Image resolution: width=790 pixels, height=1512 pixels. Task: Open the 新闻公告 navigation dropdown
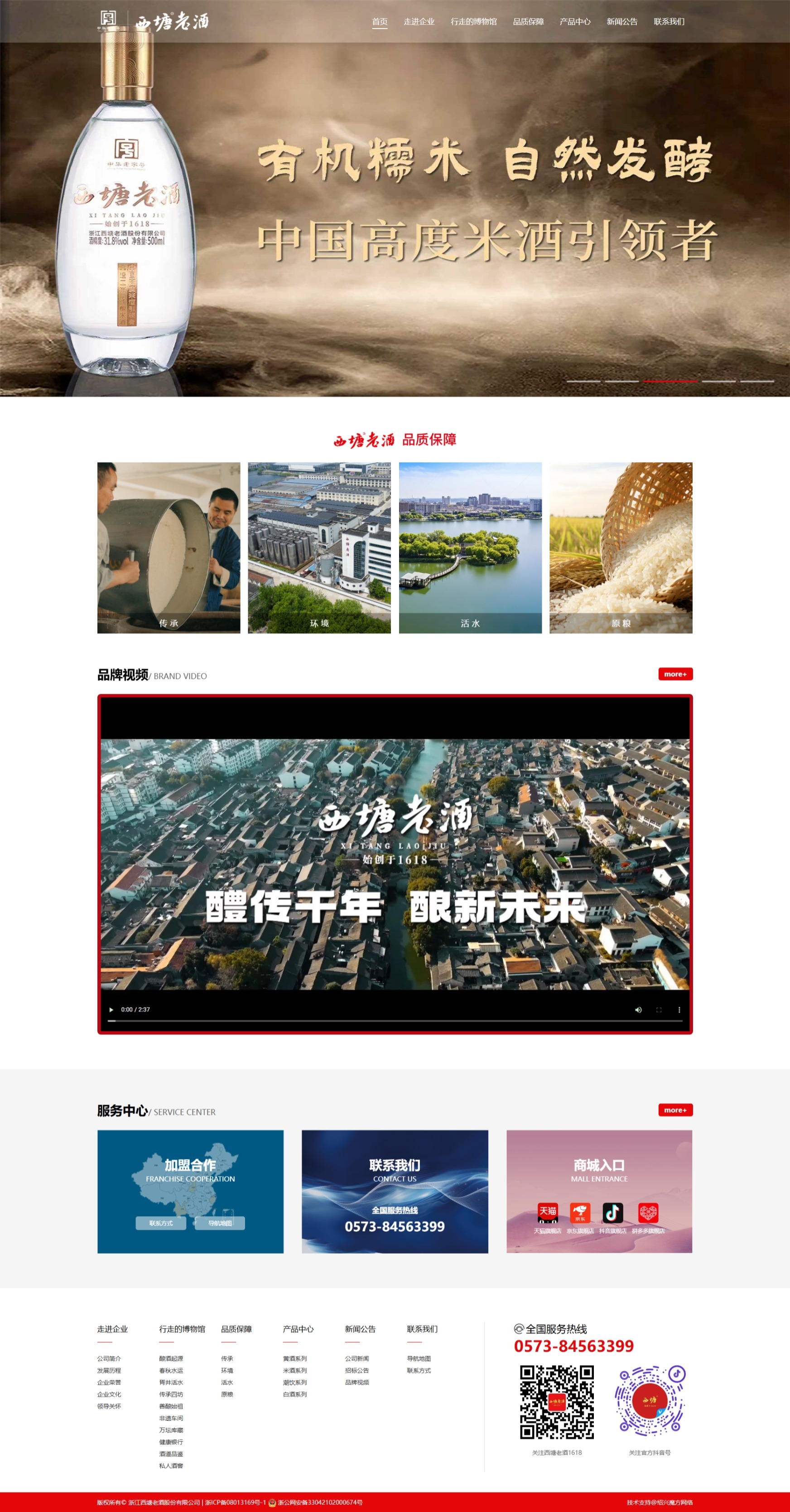[621, 21]
